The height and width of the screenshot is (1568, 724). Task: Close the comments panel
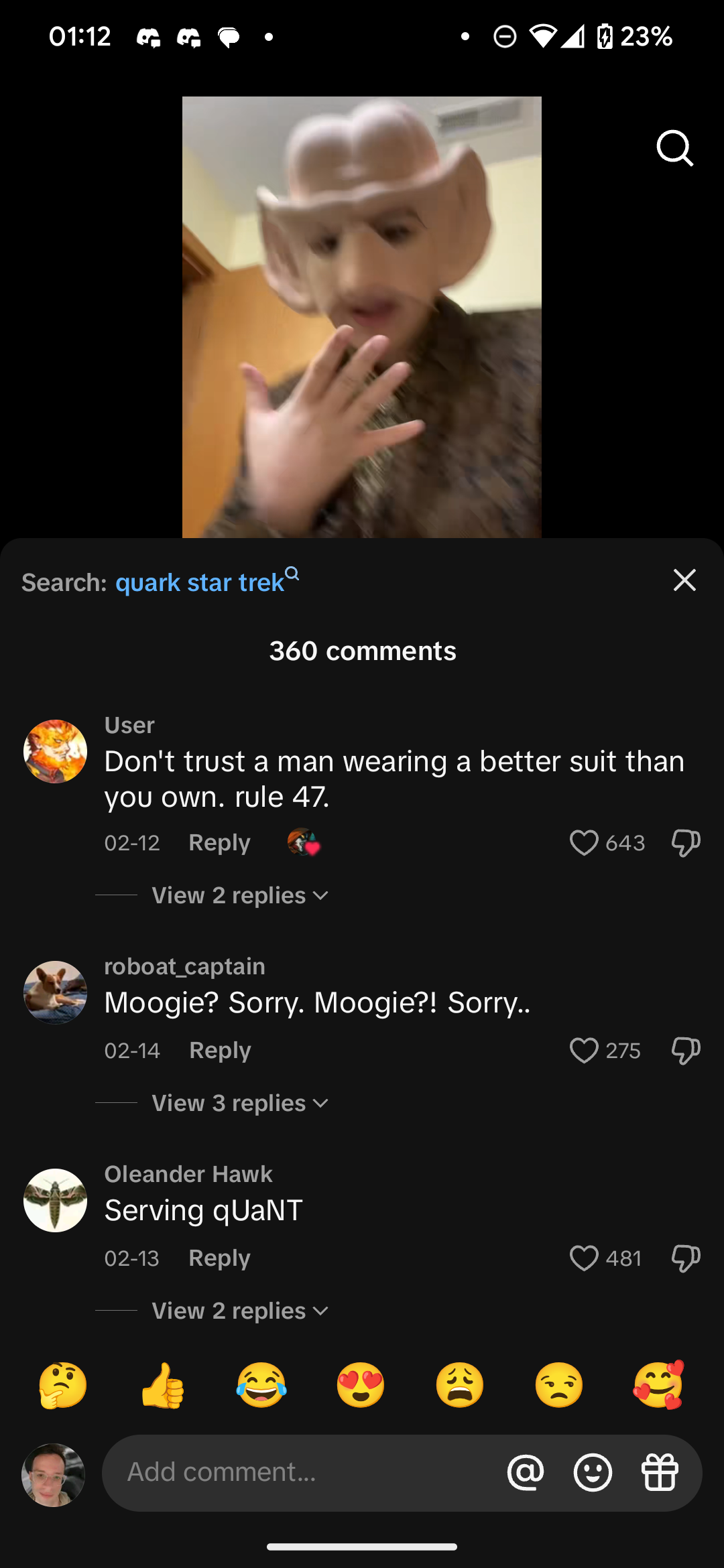tap(684, 580)
